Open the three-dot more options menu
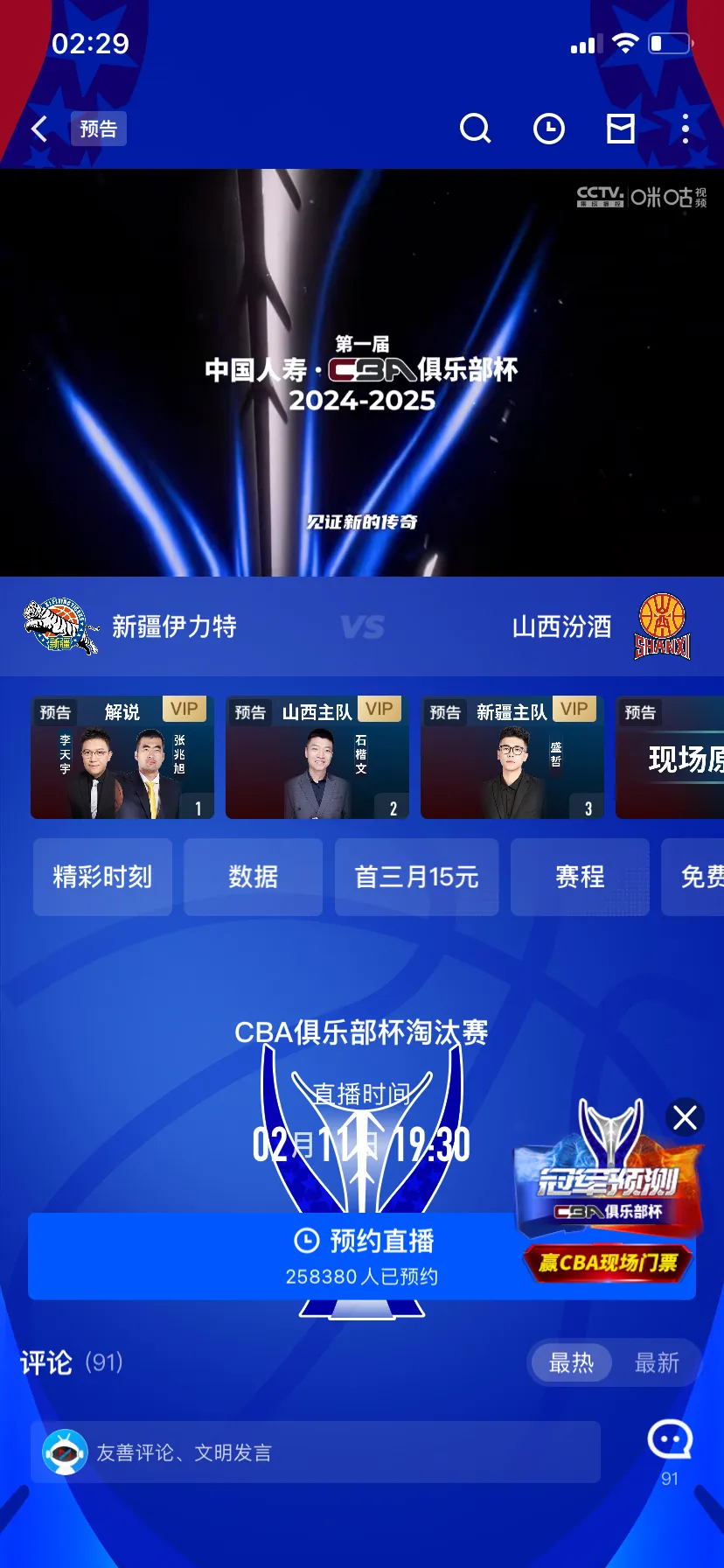Image resolution: width=724 pixels, height=1568 pixels. [685, 129]
